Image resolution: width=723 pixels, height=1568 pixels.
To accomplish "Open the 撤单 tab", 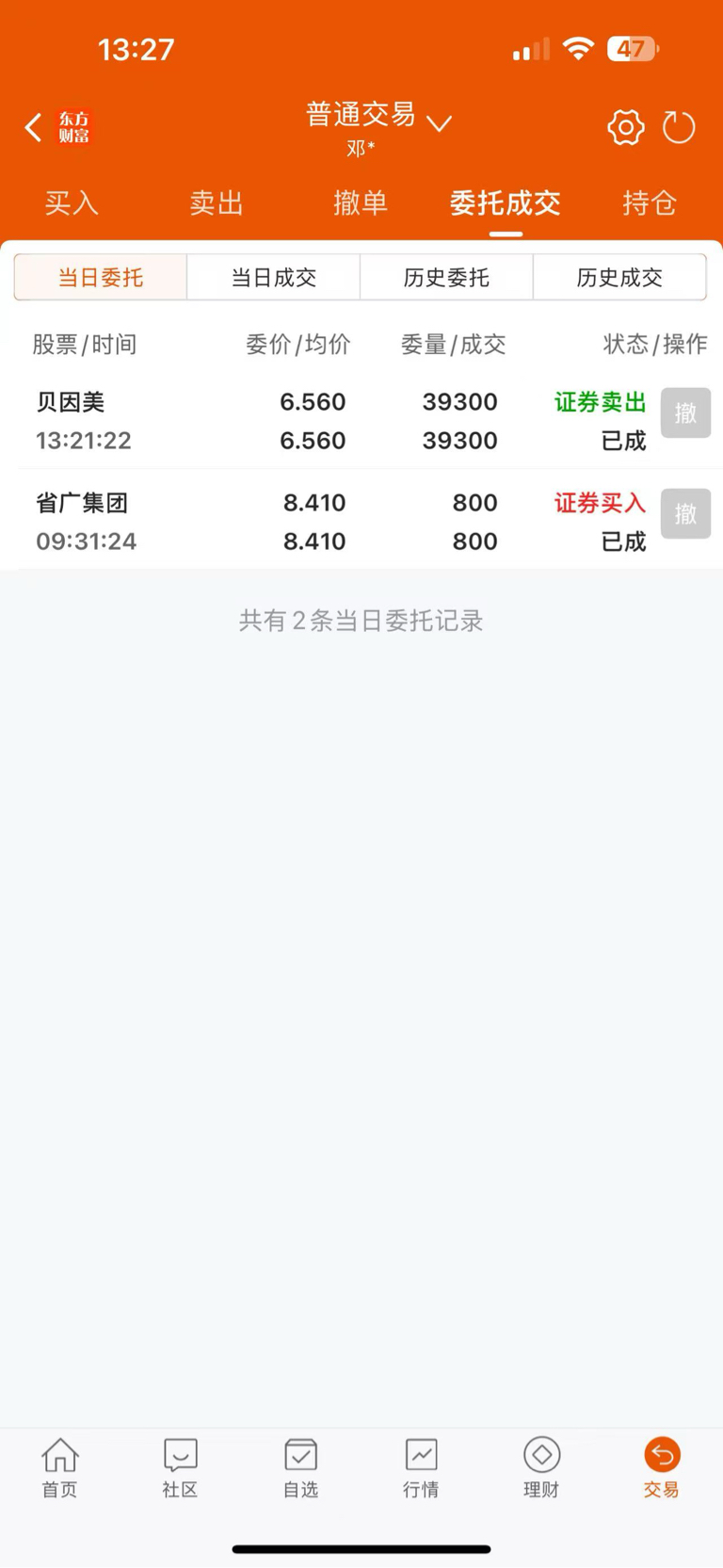I will coord(361,202).
